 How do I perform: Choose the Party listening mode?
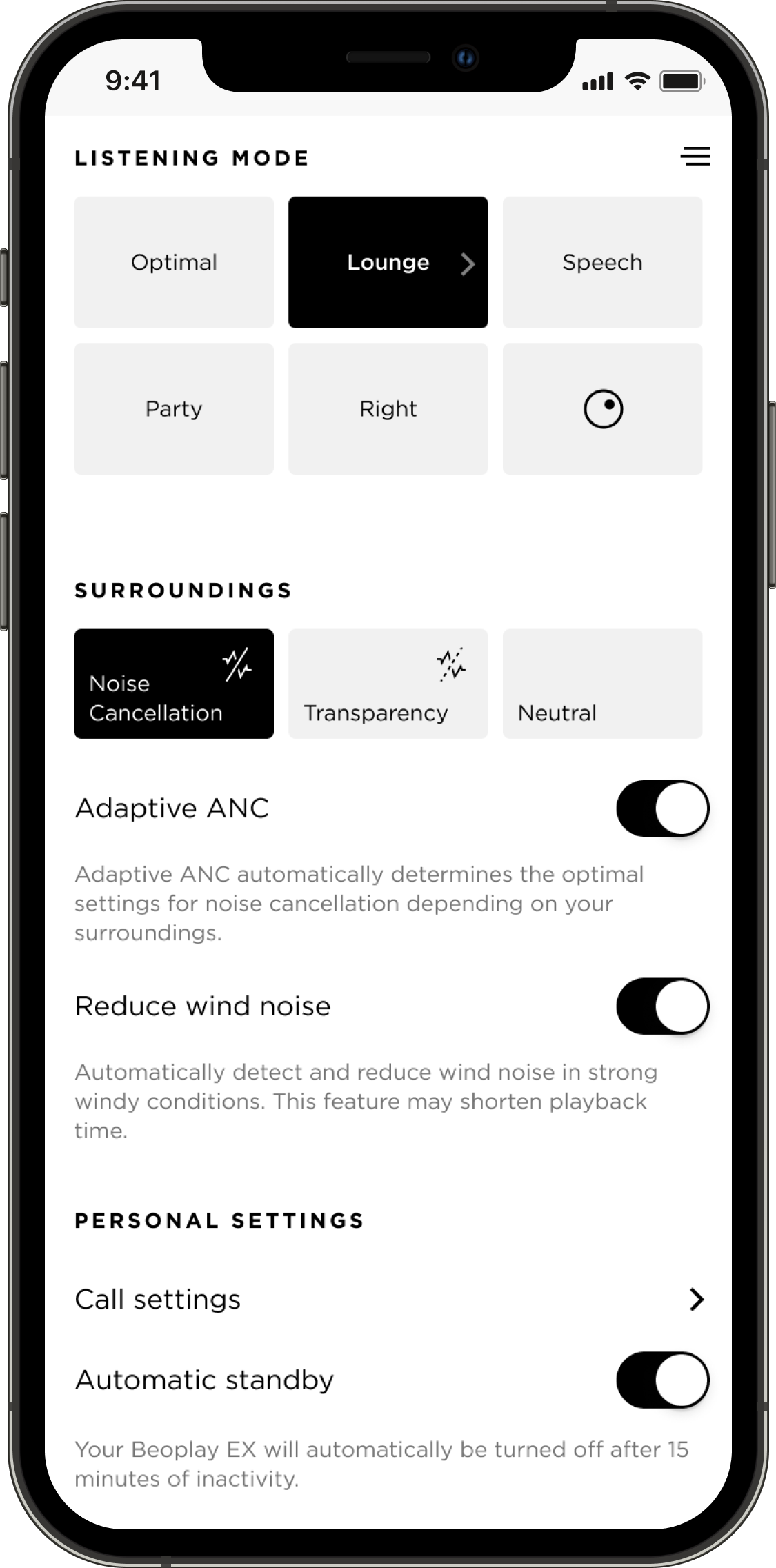click(x=174, y=408)
